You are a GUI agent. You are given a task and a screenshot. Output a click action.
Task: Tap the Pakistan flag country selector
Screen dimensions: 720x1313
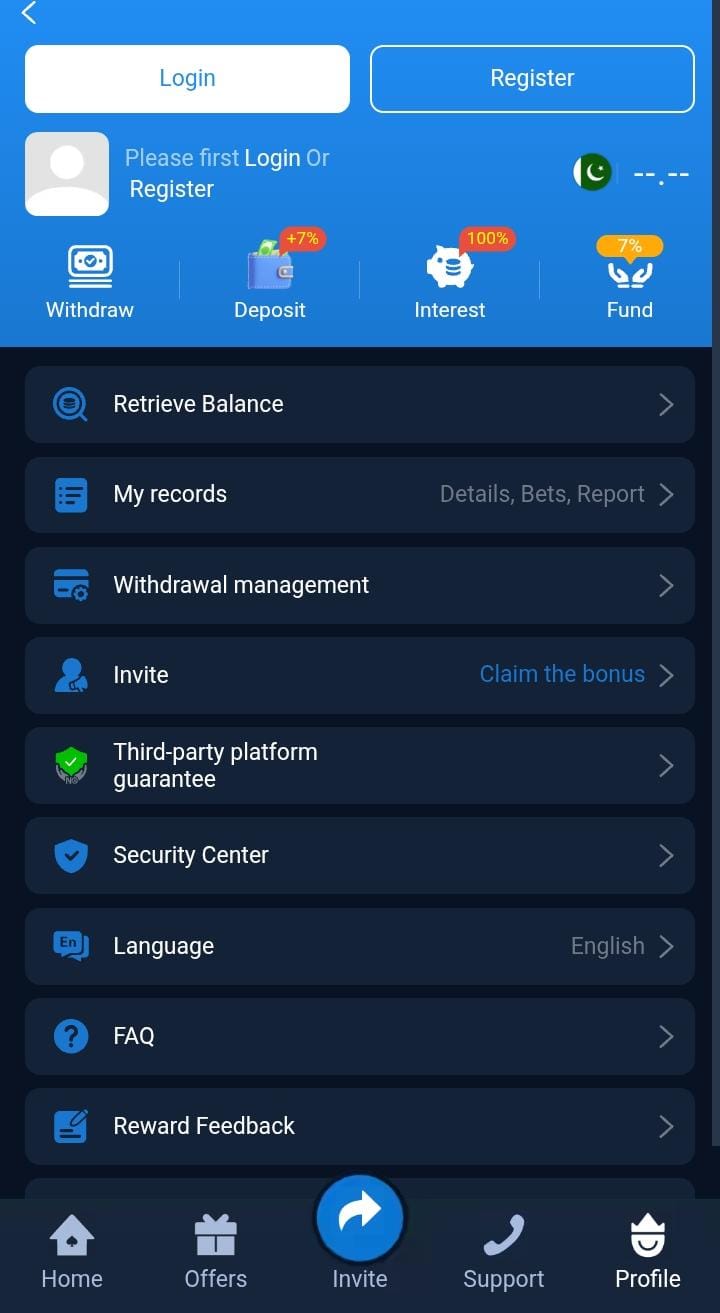[592, 172]
